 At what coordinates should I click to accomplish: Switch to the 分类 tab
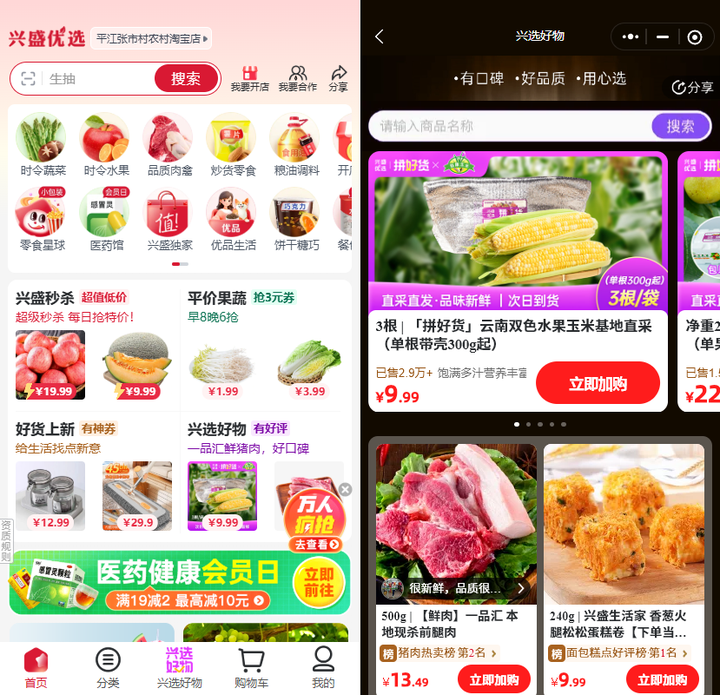[x=107, y=666]
